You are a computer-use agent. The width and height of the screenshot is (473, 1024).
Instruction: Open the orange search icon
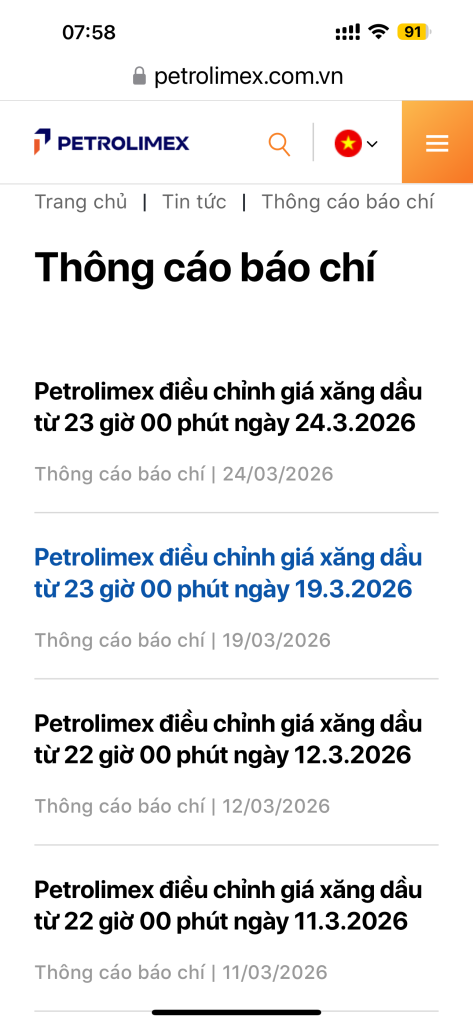[x=279, y=143]
